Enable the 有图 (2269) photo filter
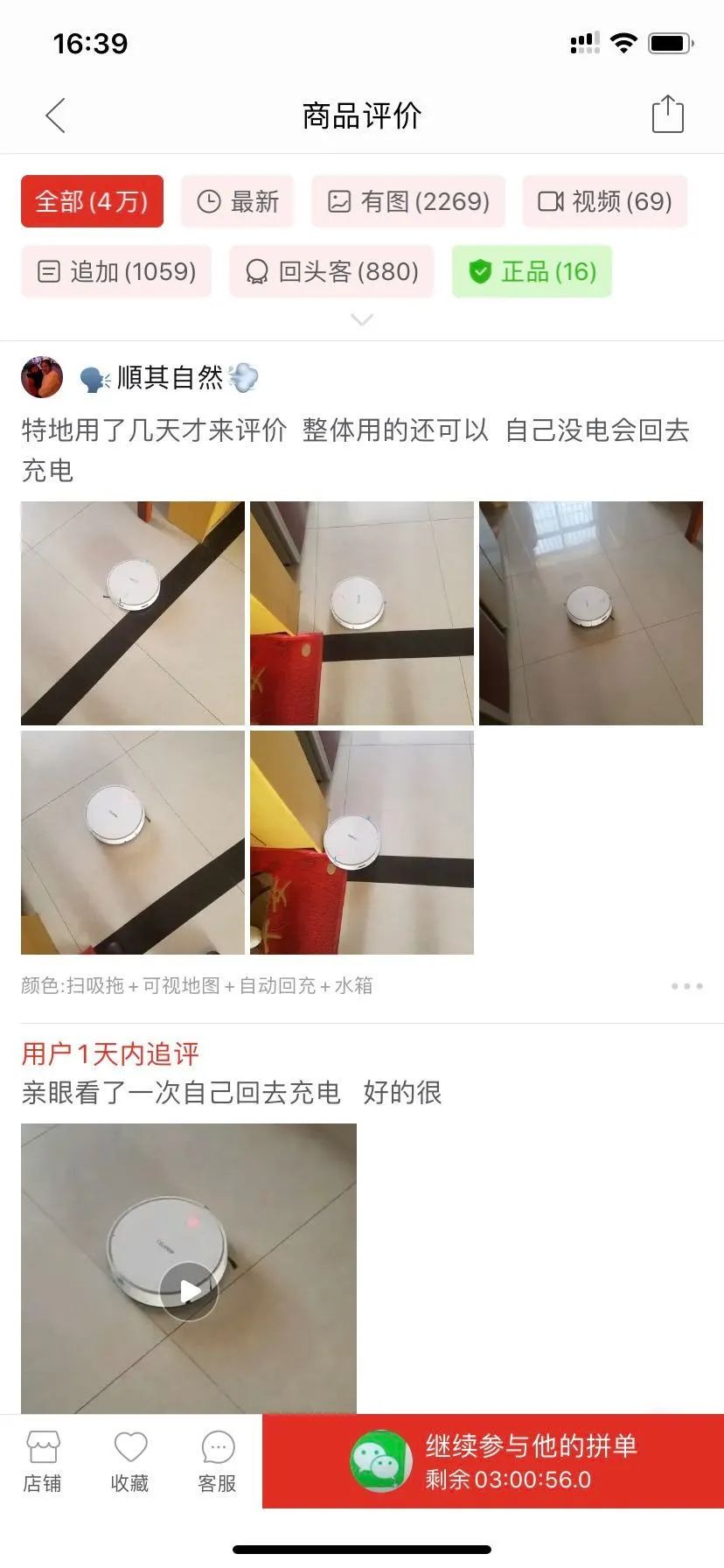 tap(407, 201)
